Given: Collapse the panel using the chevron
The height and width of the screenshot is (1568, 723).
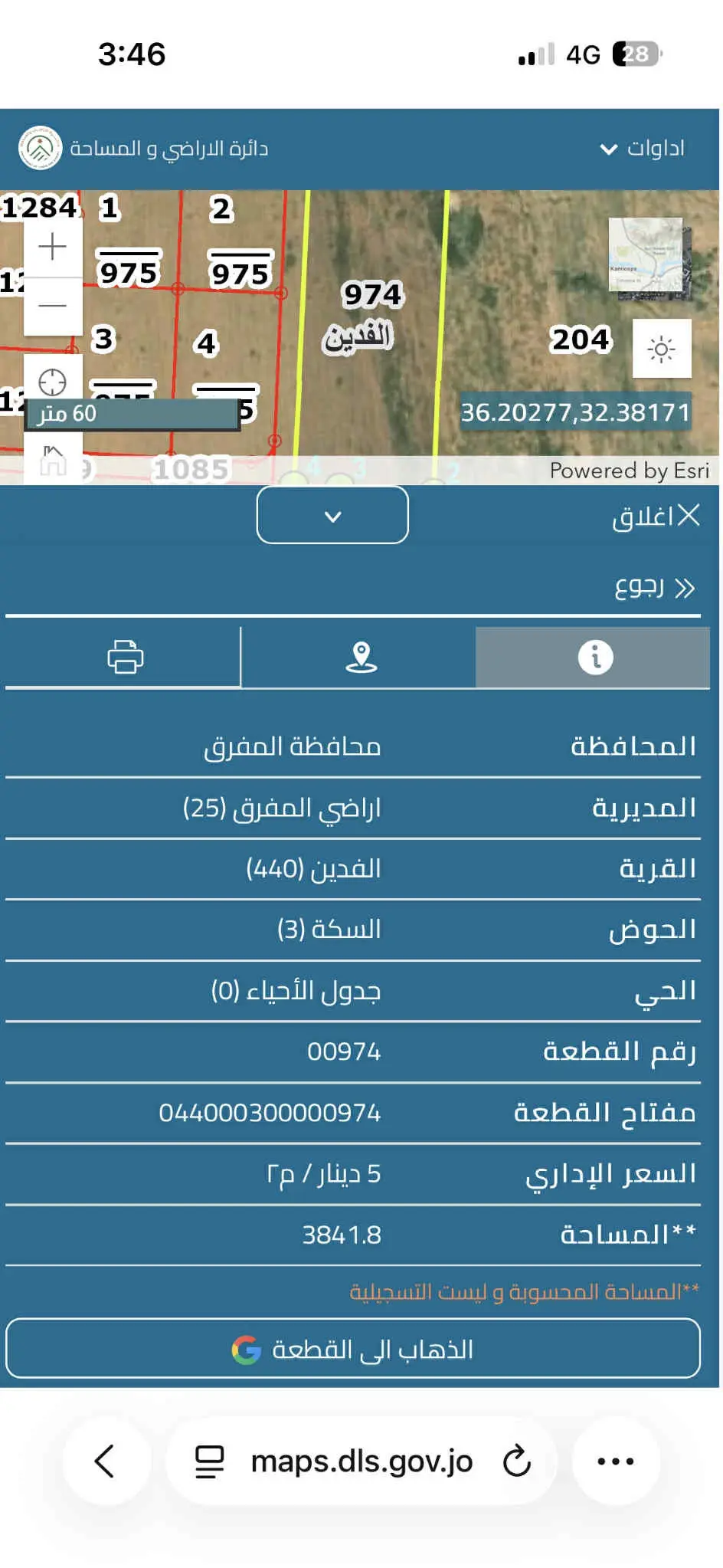Looking at the screenshot, I should [332, 516].
